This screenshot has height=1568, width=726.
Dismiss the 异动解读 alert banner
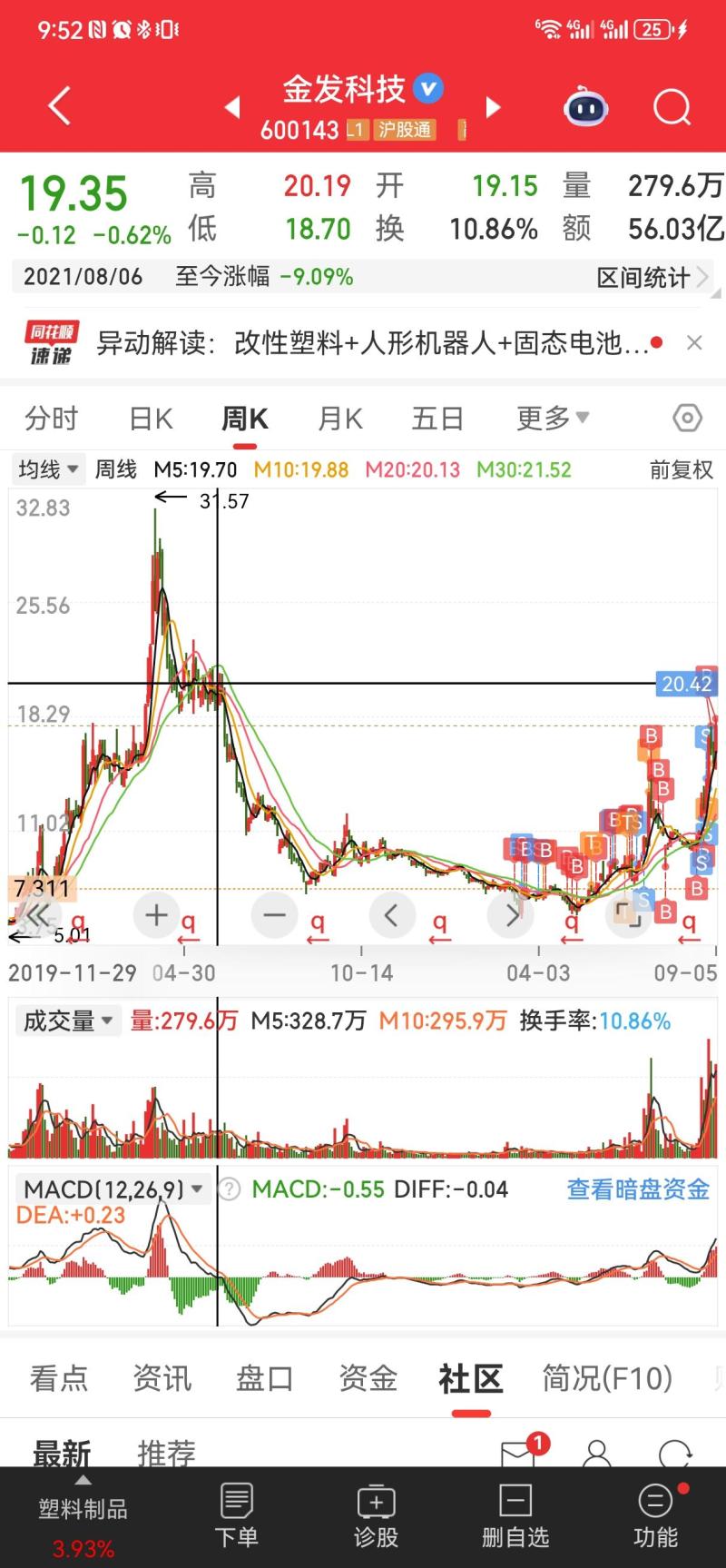[695, 342]
